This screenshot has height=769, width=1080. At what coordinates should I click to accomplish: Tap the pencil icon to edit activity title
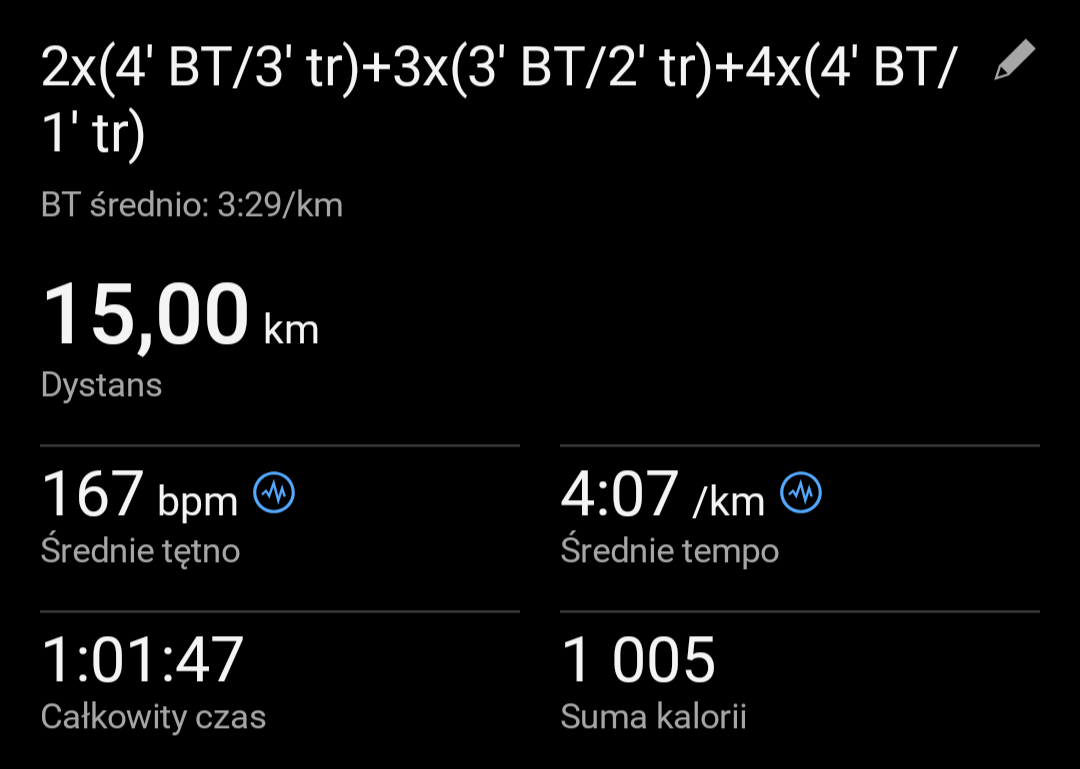click(1014, 63)
